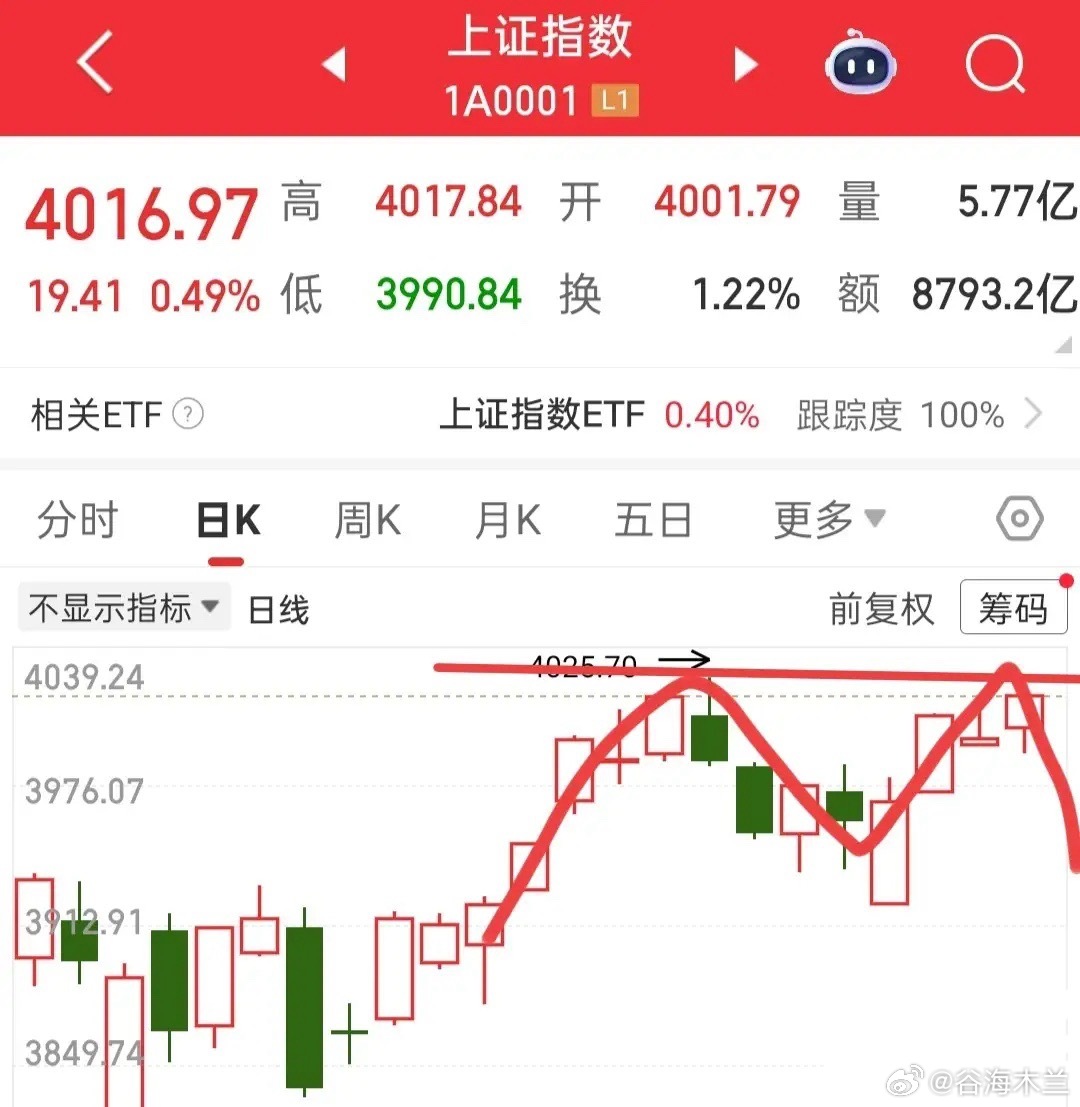Viewport: 1080px width, 1107px height.
Task: Switch to the 月K monthly chart tab
Action: [506, 518]
